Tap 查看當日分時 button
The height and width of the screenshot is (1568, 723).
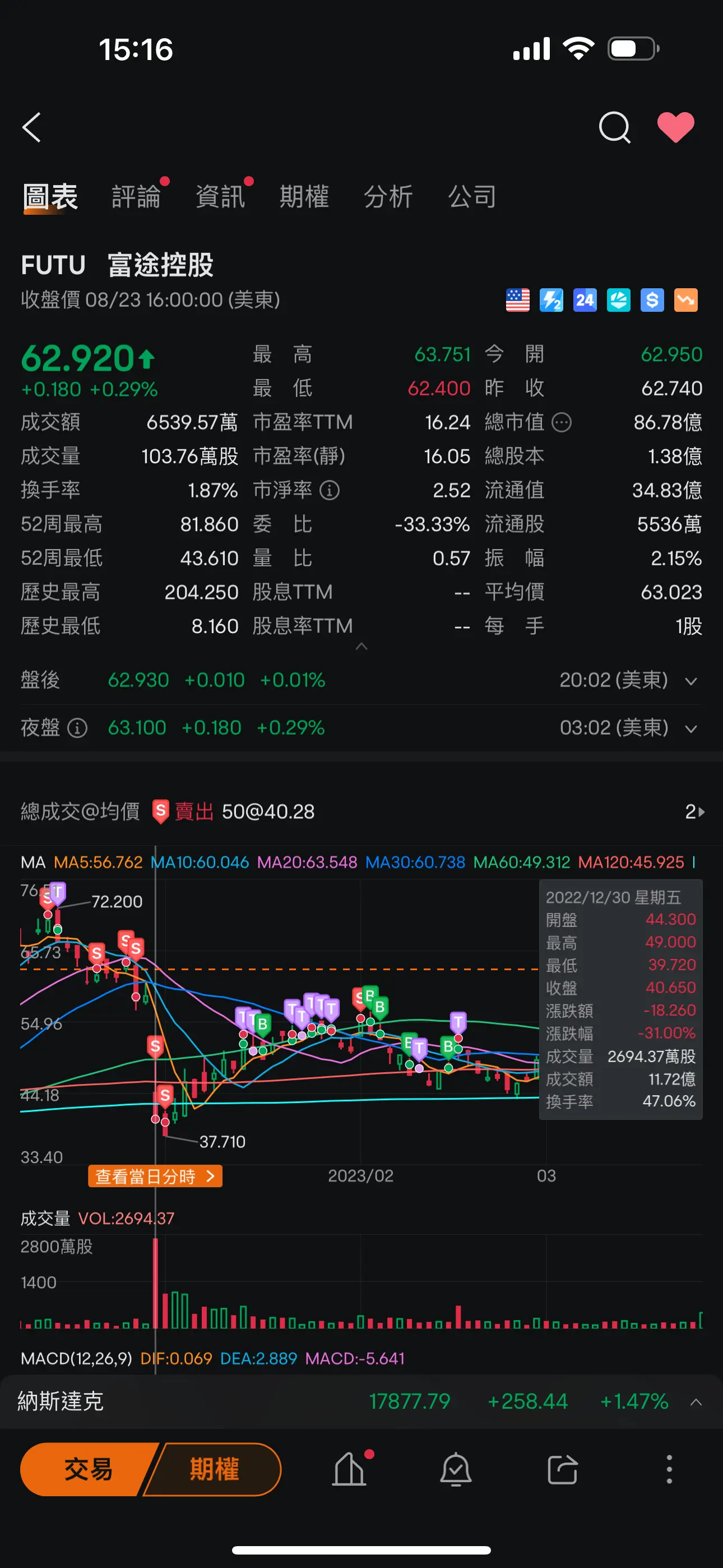[x=155, y=1176]
